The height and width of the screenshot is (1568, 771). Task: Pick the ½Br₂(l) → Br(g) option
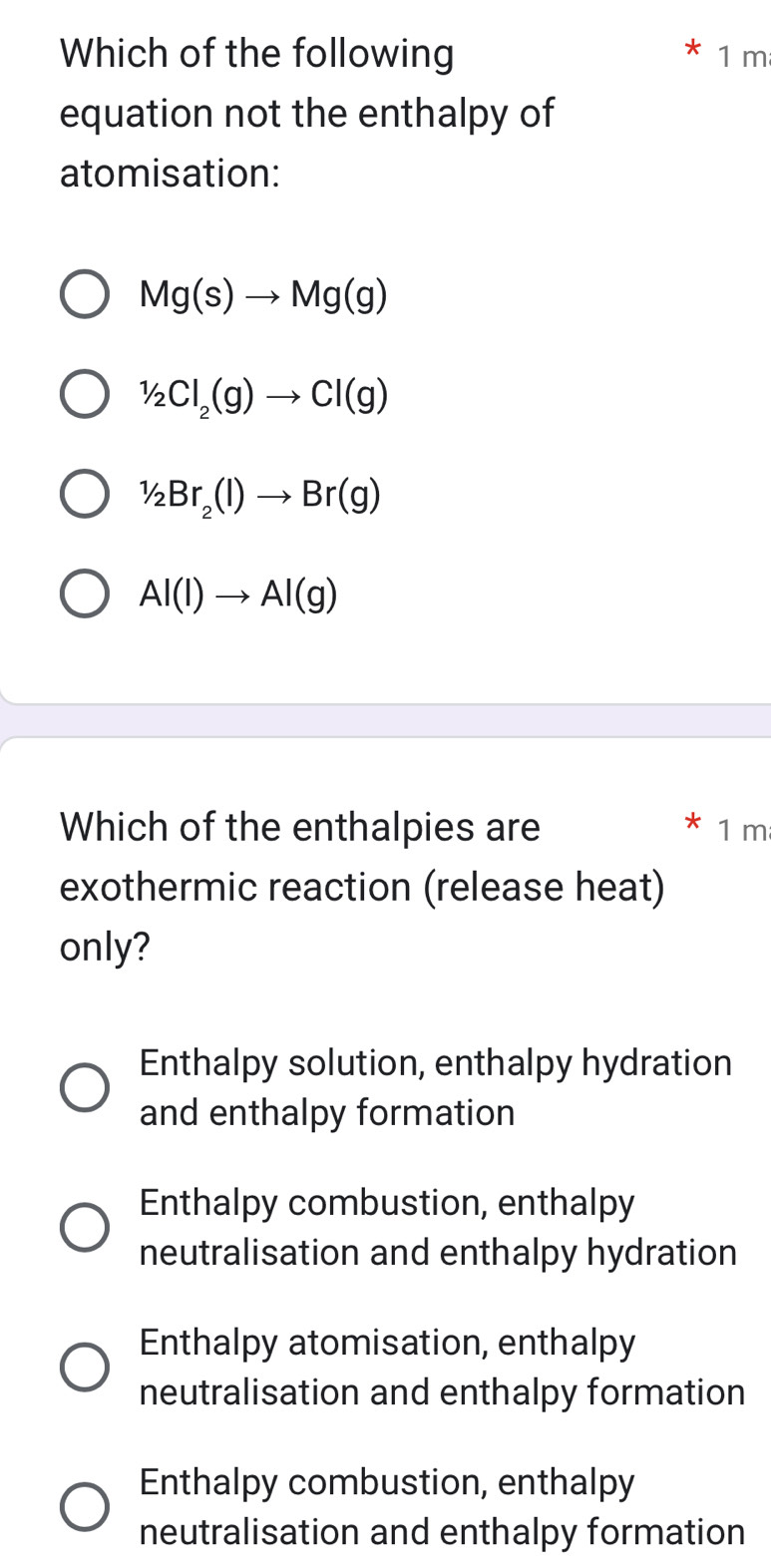[x=85, y=495]
